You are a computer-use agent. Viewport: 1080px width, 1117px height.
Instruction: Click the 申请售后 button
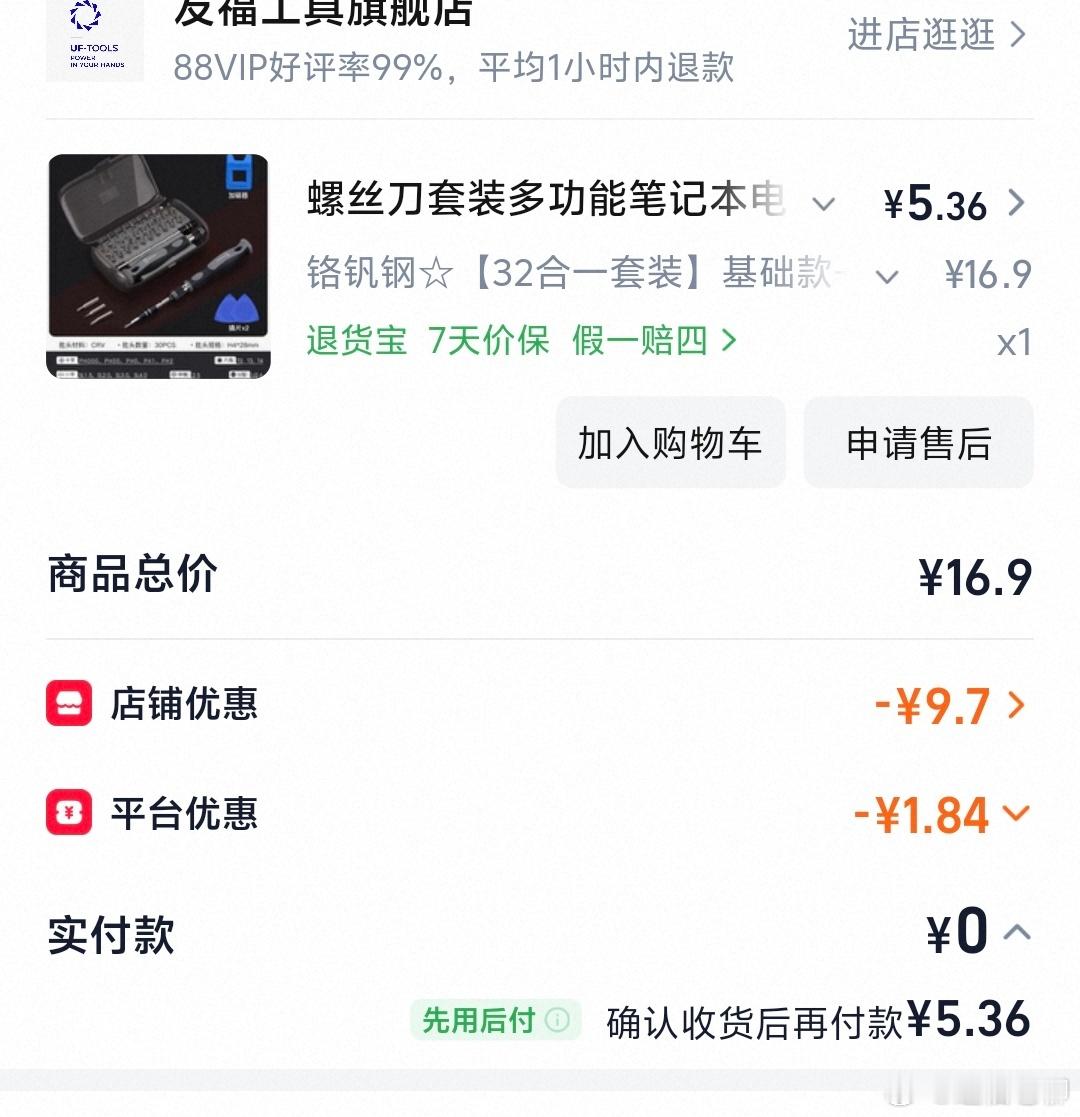tap(917, 442)
